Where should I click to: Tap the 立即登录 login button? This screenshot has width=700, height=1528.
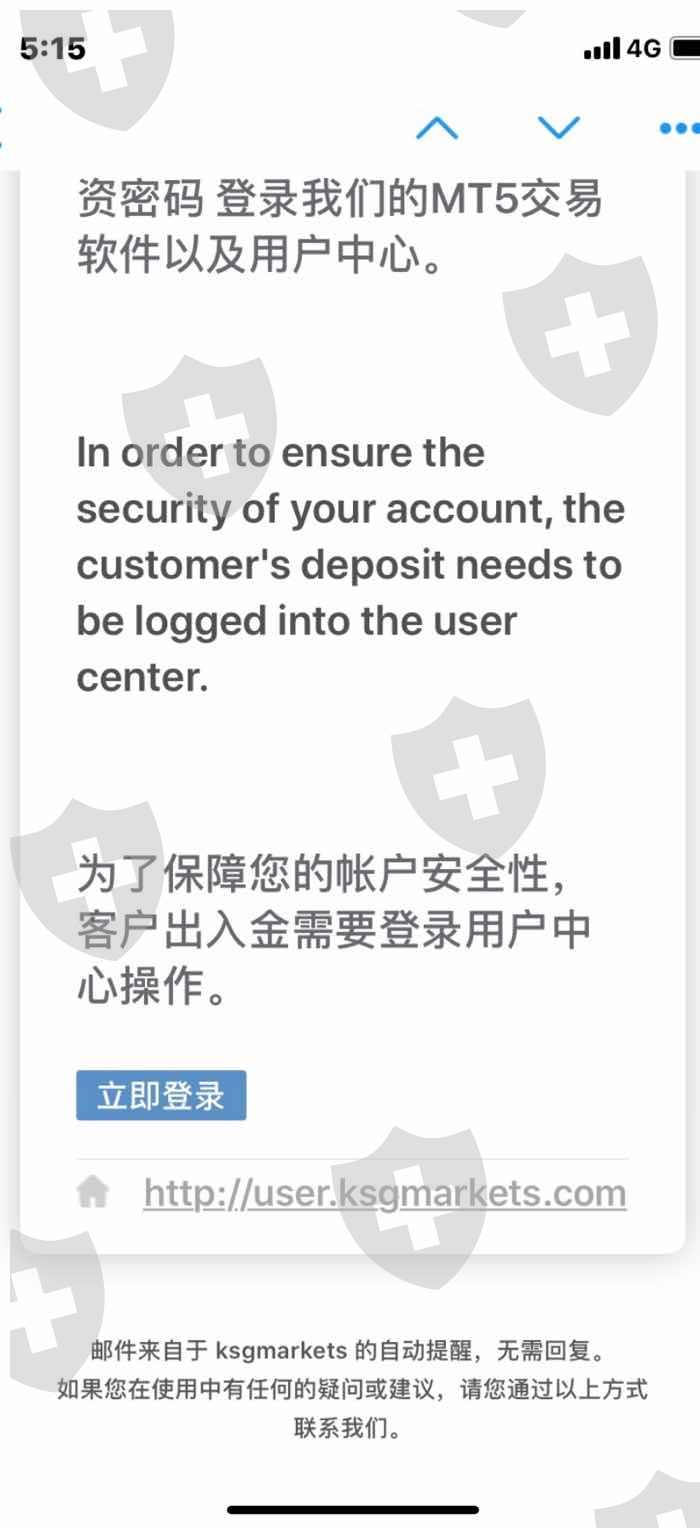coord(161,1096)
